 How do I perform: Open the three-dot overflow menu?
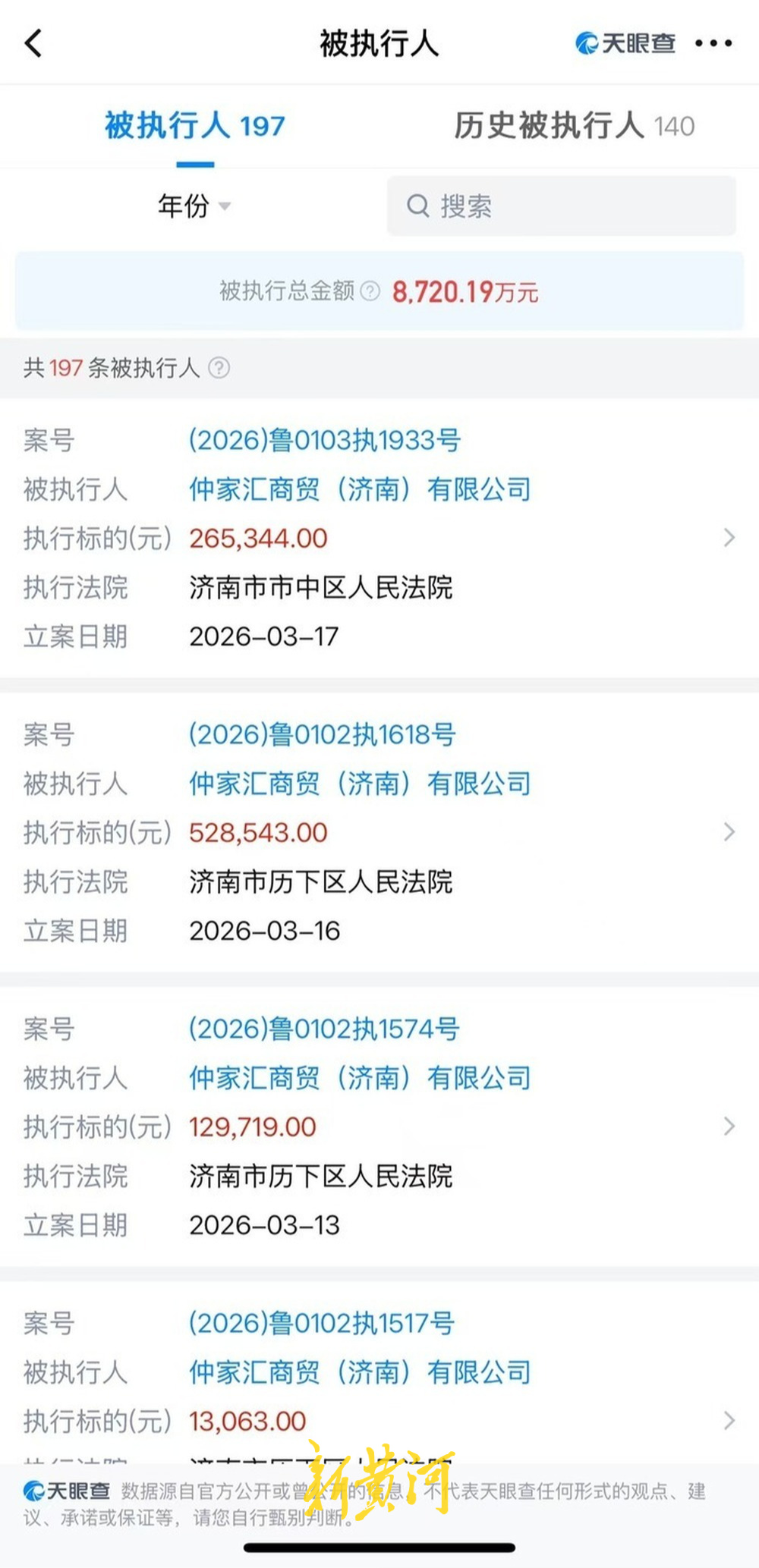tap(713, 43)
